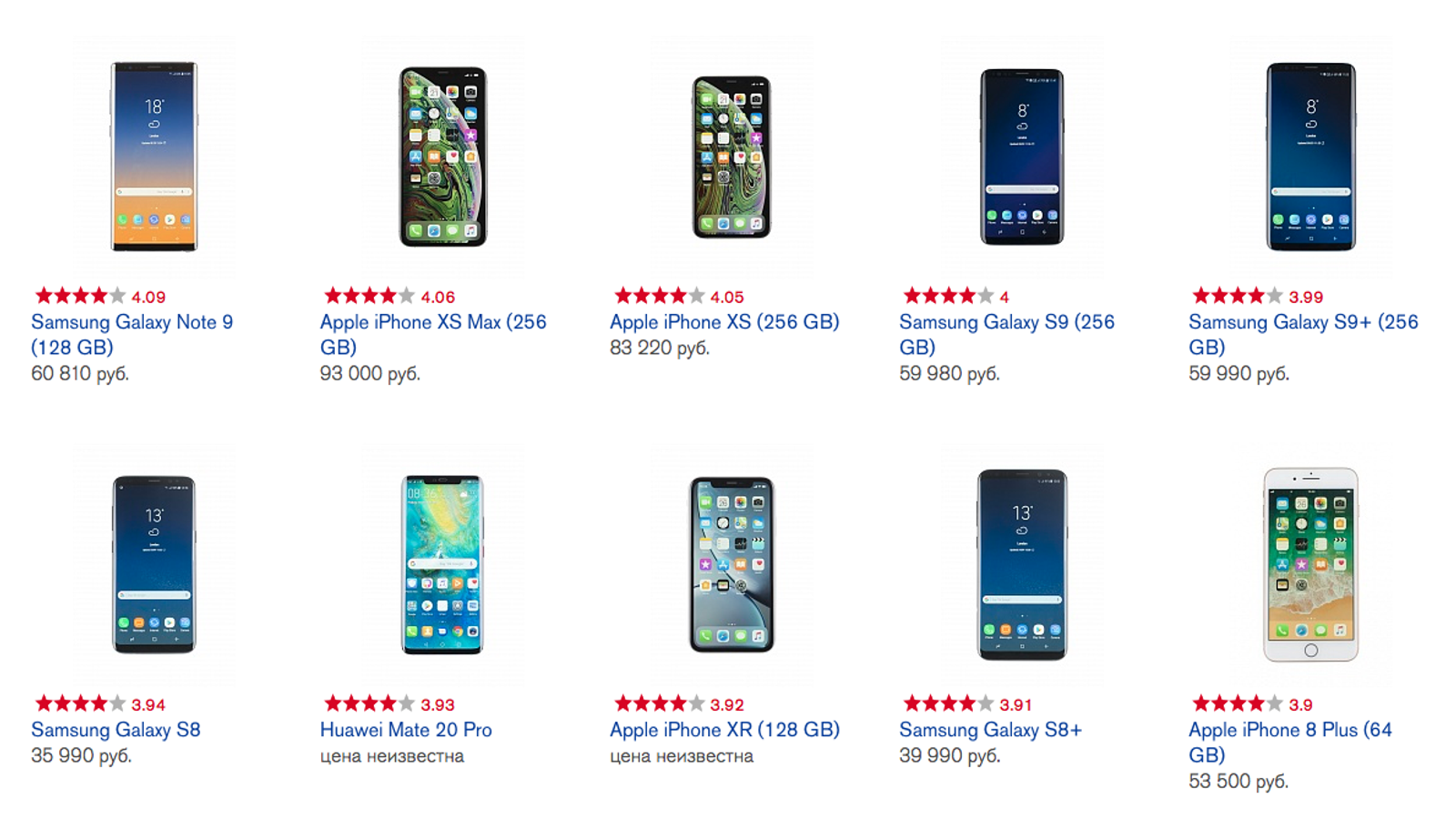Open the Samsung Galaxy Note 9 (128 GB) link
Viewport: 1456px width, 819px height.
pyautogui.click(x=132, y=322)
